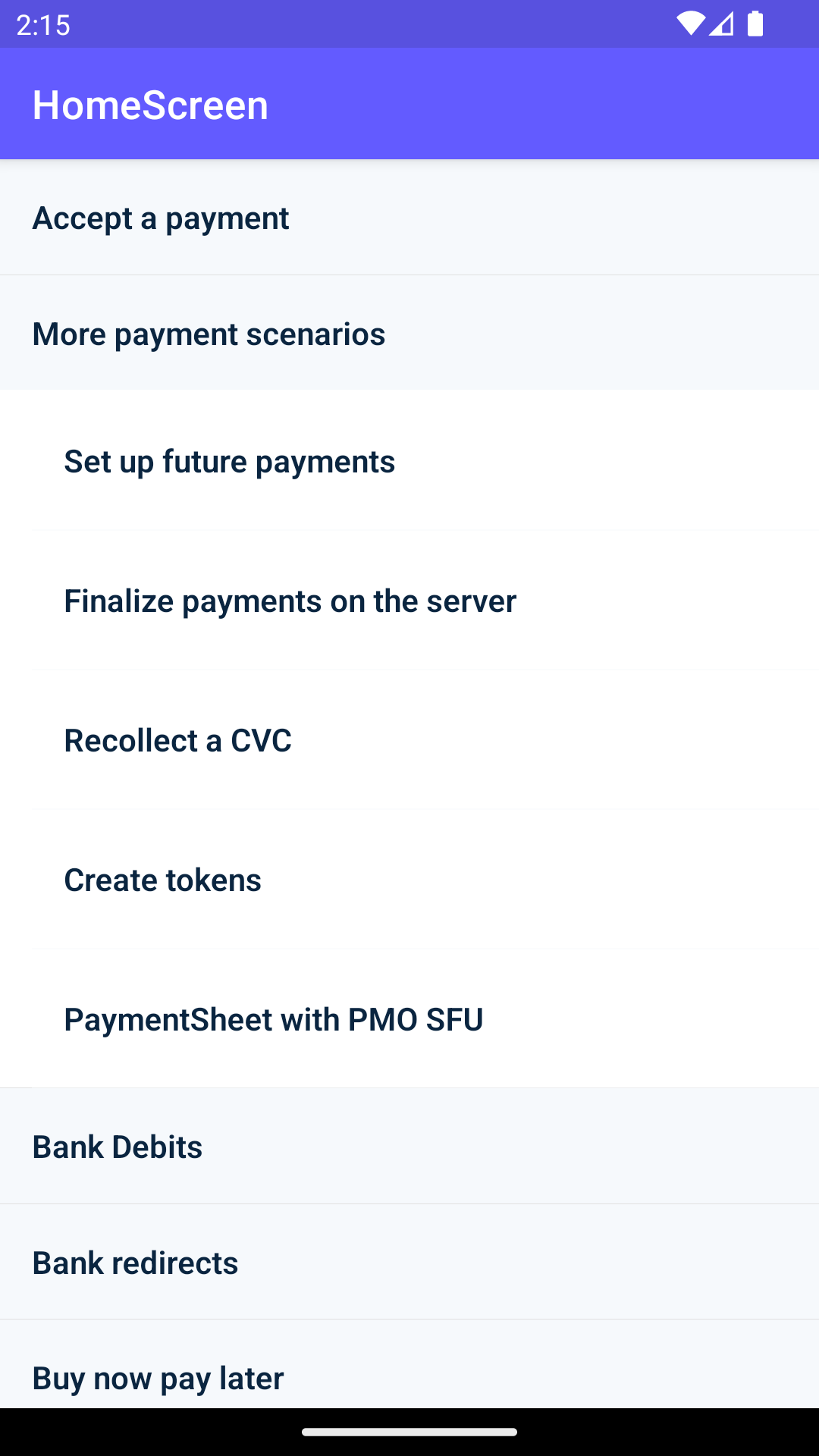Open PaymentSheet with PMO SFU
Viewport: 819px width, 1456px height.
tap(409, 1019)
